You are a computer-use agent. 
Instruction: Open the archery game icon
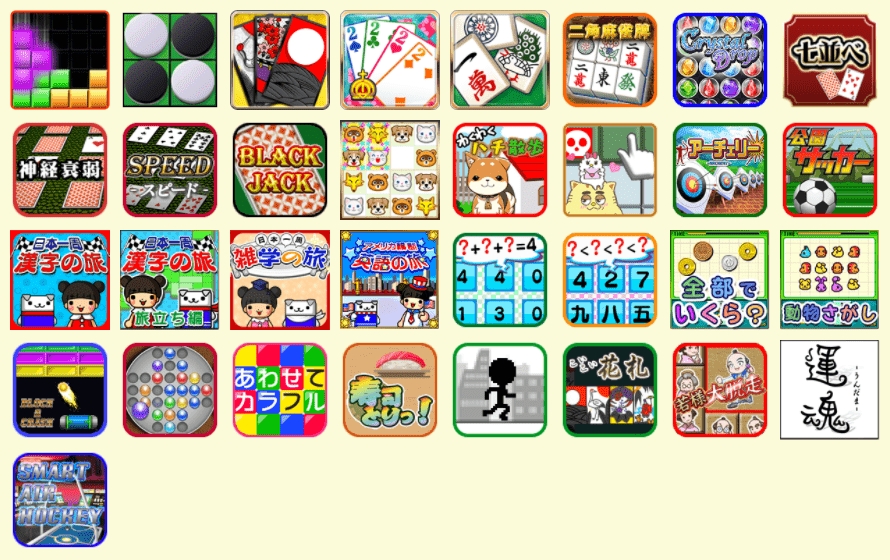(720, 170)
